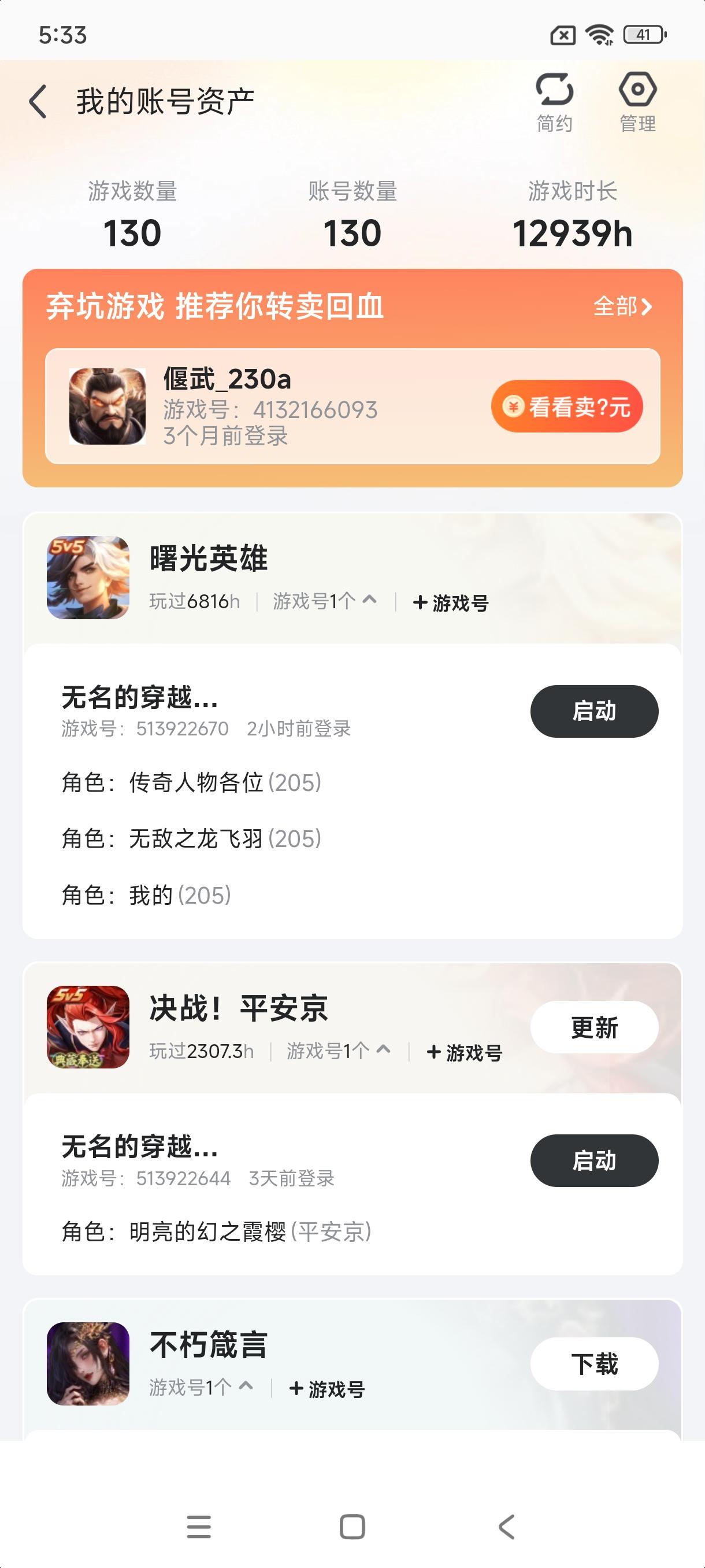Download 不朽箴言 with 下载 button
The image size is (705, 1568).
pyautogui.click(x=593, y=1364)
